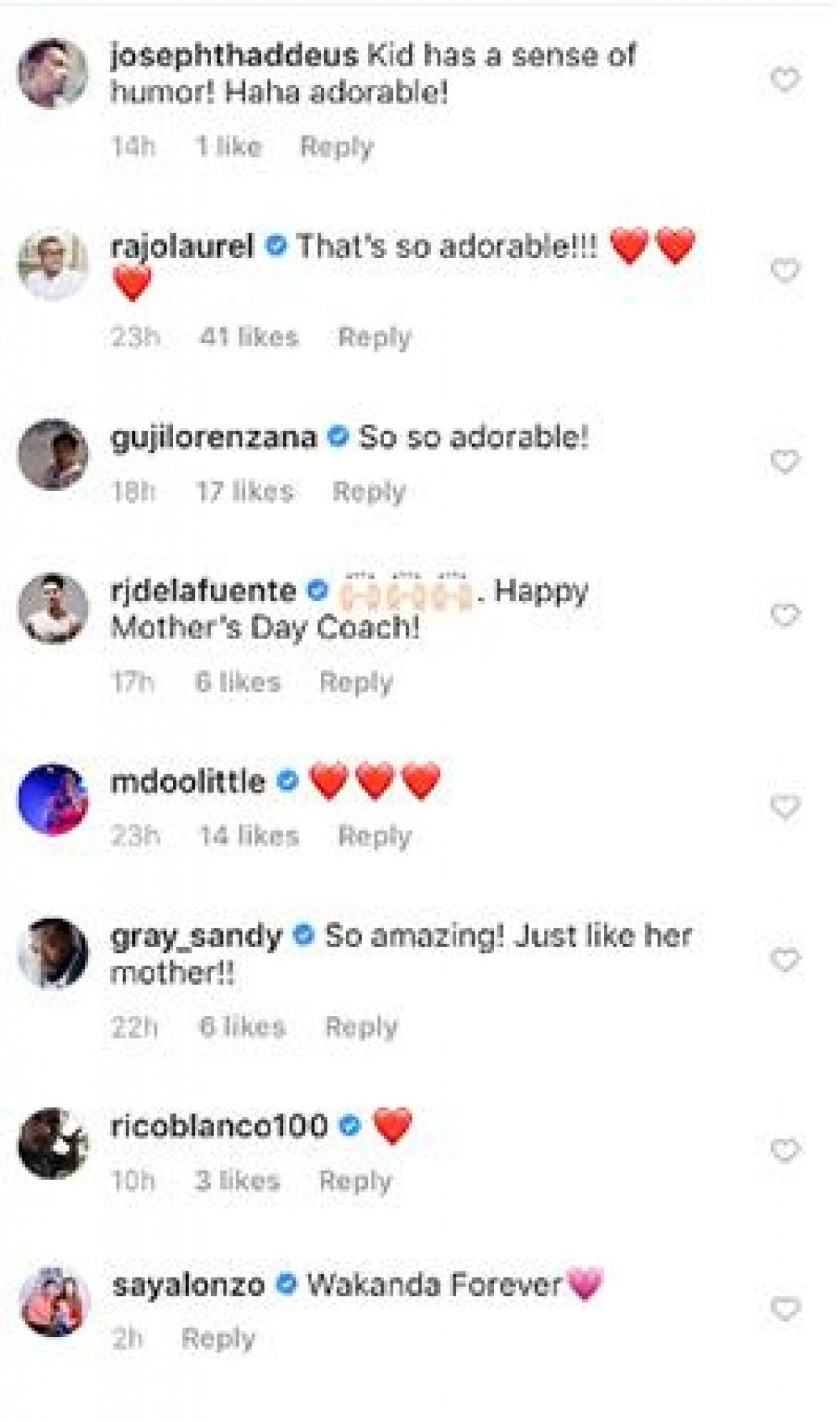Like rjdelafuente's Mother's Day comment
The height and width of the screenshot is (1422, 840).
coord(785,615)
